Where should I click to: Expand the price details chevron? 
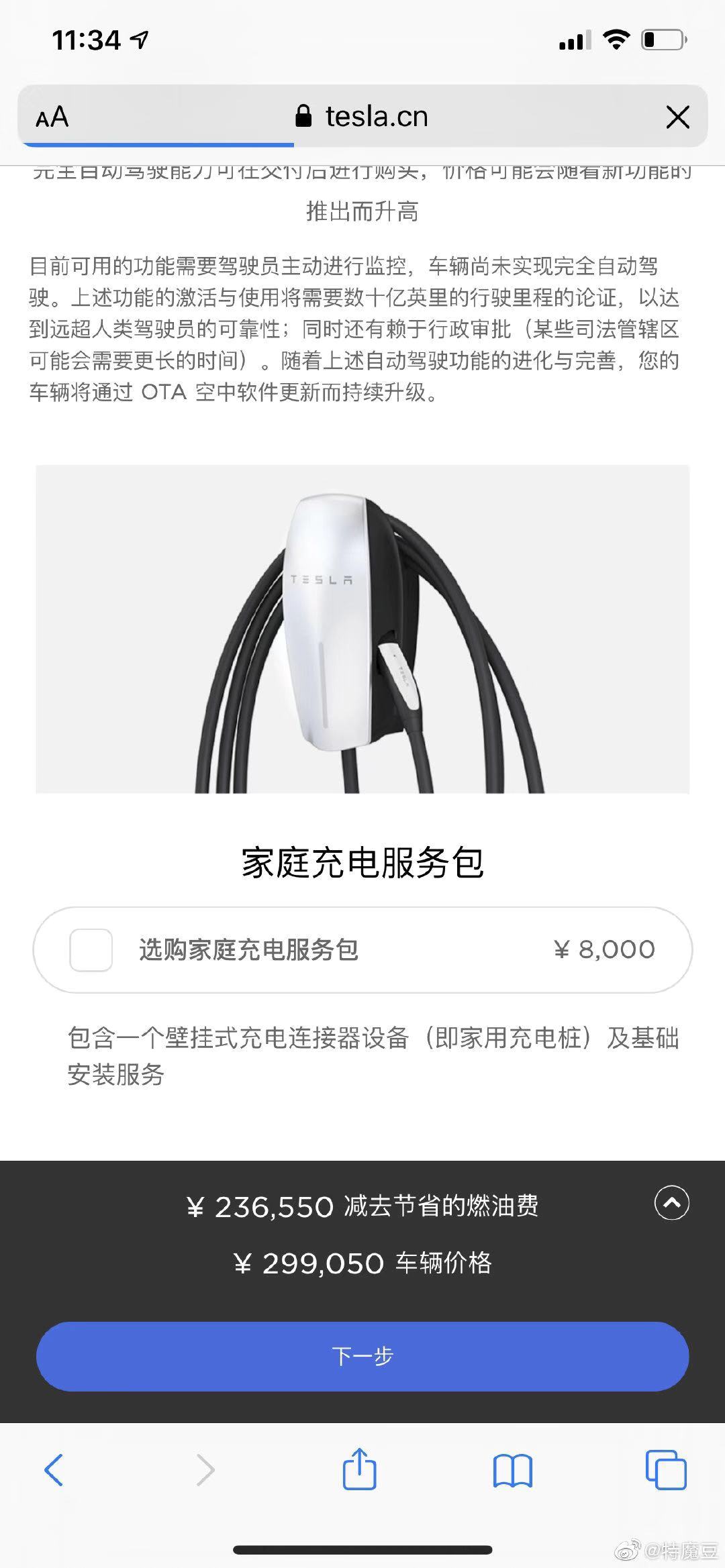[x=671, y=1203]
